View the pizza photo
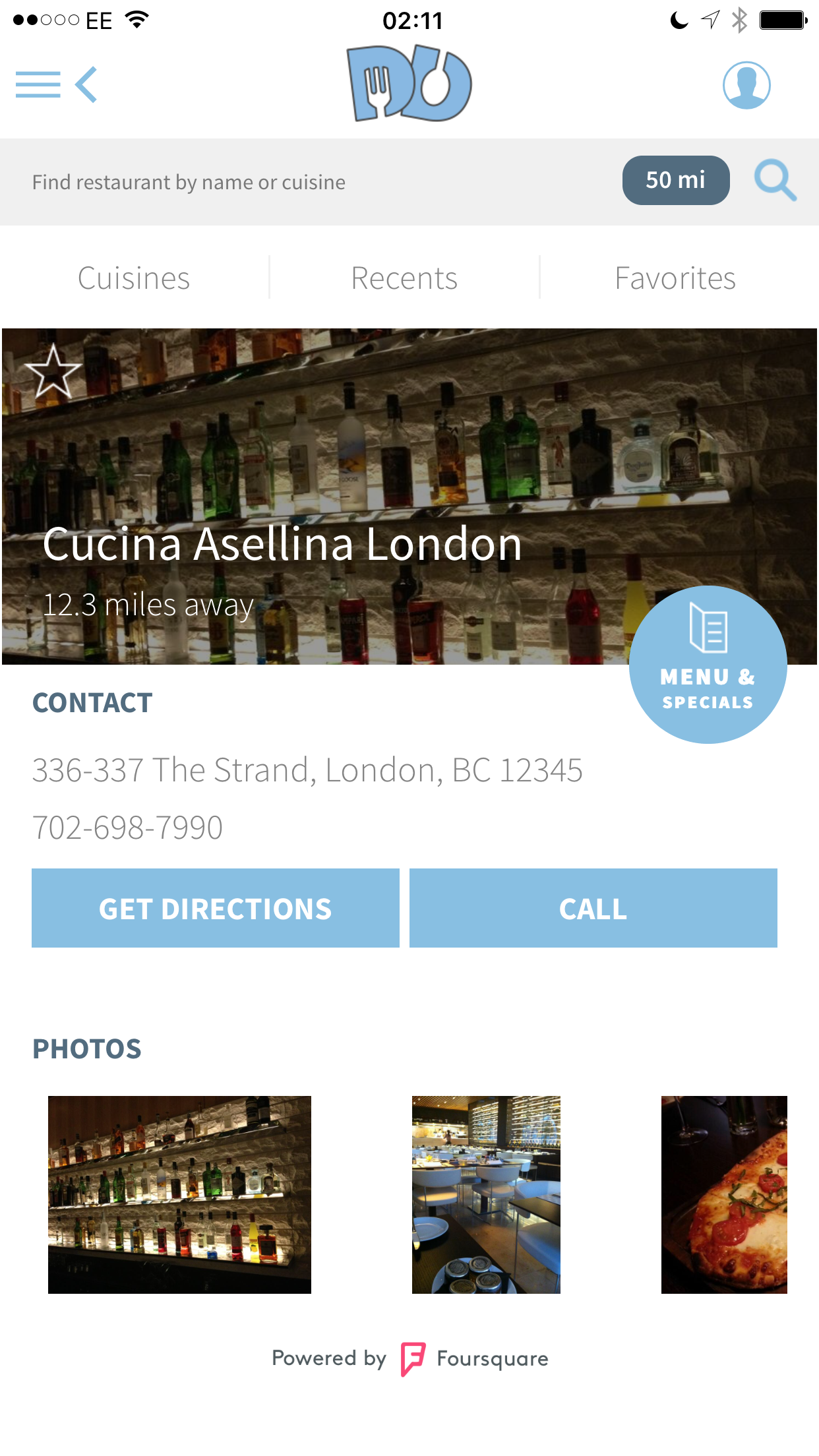Screen dimensions: 819x1456 coord(724,1194)
